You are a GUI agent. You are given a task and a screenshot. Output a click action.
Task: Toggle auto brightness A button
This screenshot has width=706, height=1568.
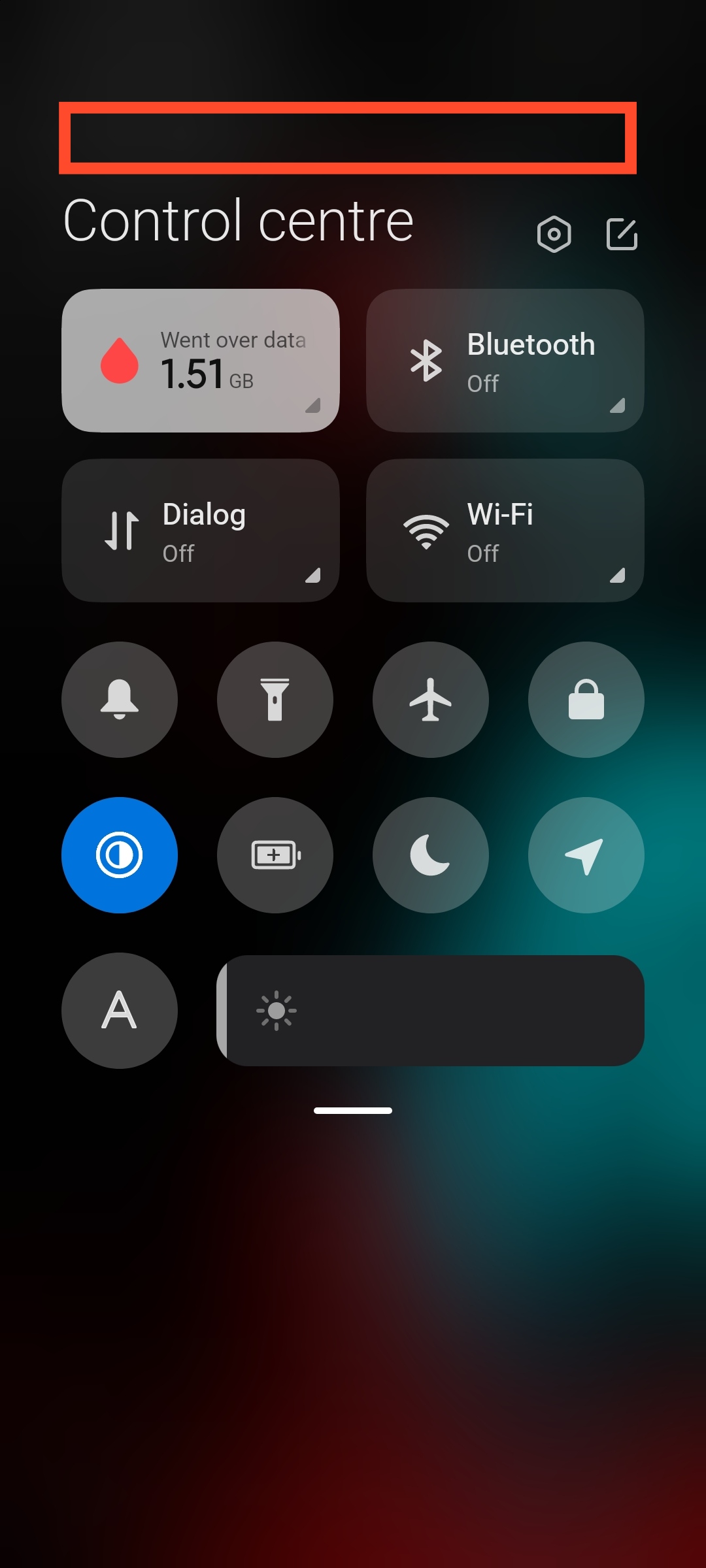(x=120, y=1011)
